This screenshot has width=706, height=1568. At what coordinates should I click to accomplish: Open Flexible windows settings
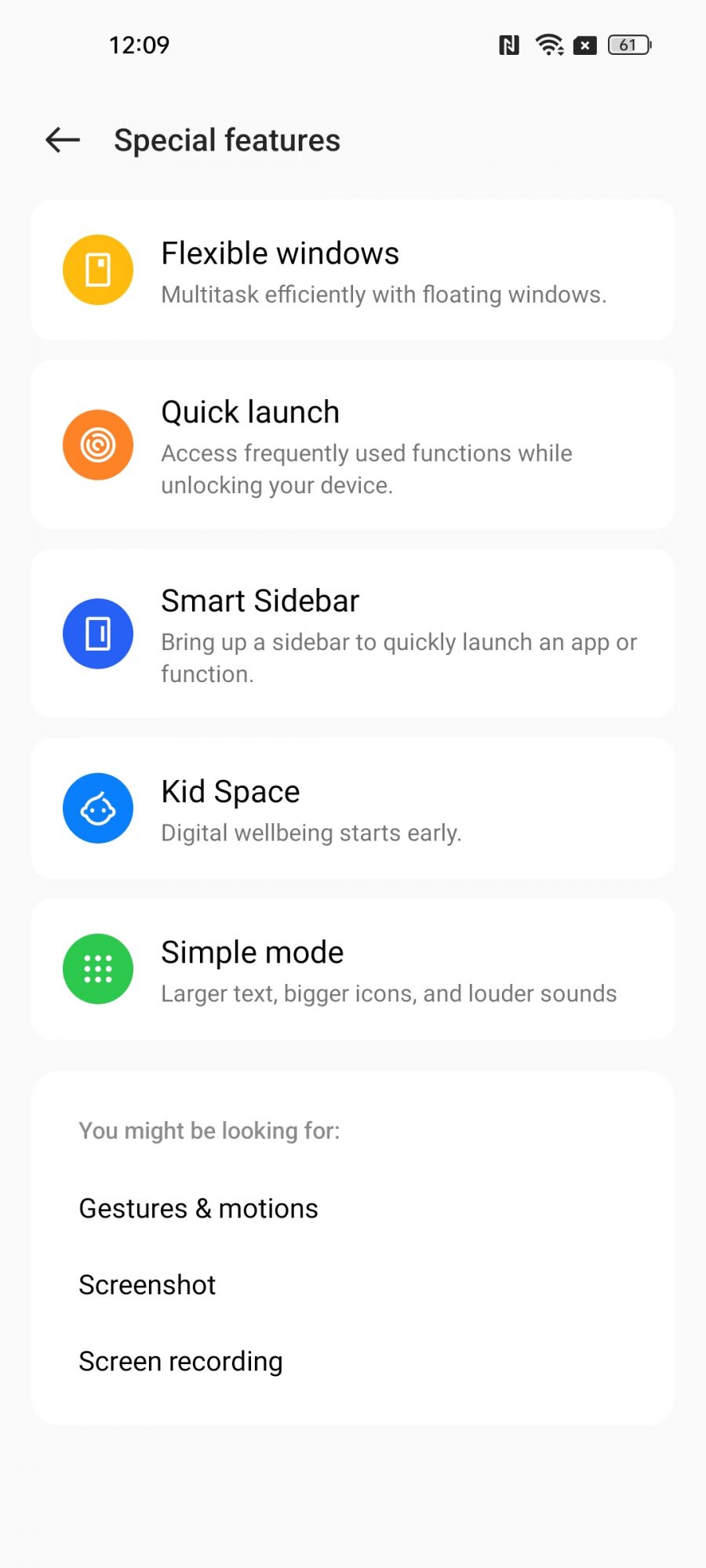(353, 270)
